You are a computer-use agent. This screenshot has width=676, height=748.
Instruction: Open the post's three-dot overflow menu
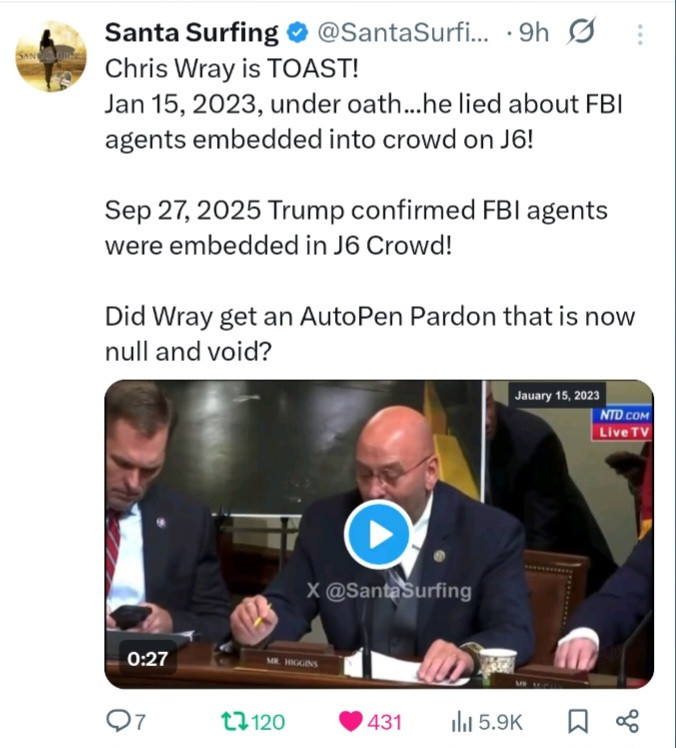[x=640, y=34]
